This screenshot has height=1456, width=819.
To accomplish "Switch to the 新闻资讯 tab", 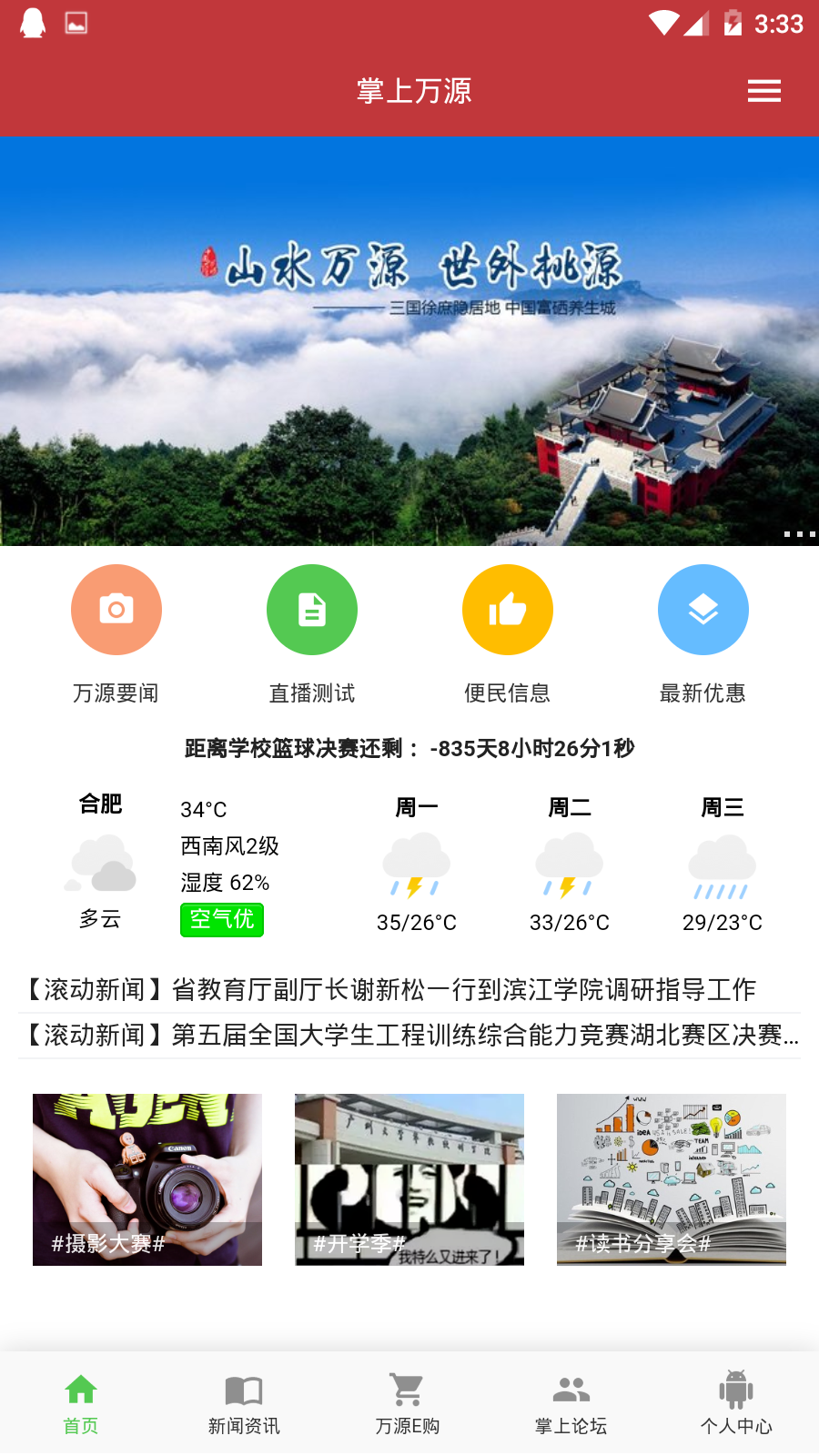I will (244, 1404).
